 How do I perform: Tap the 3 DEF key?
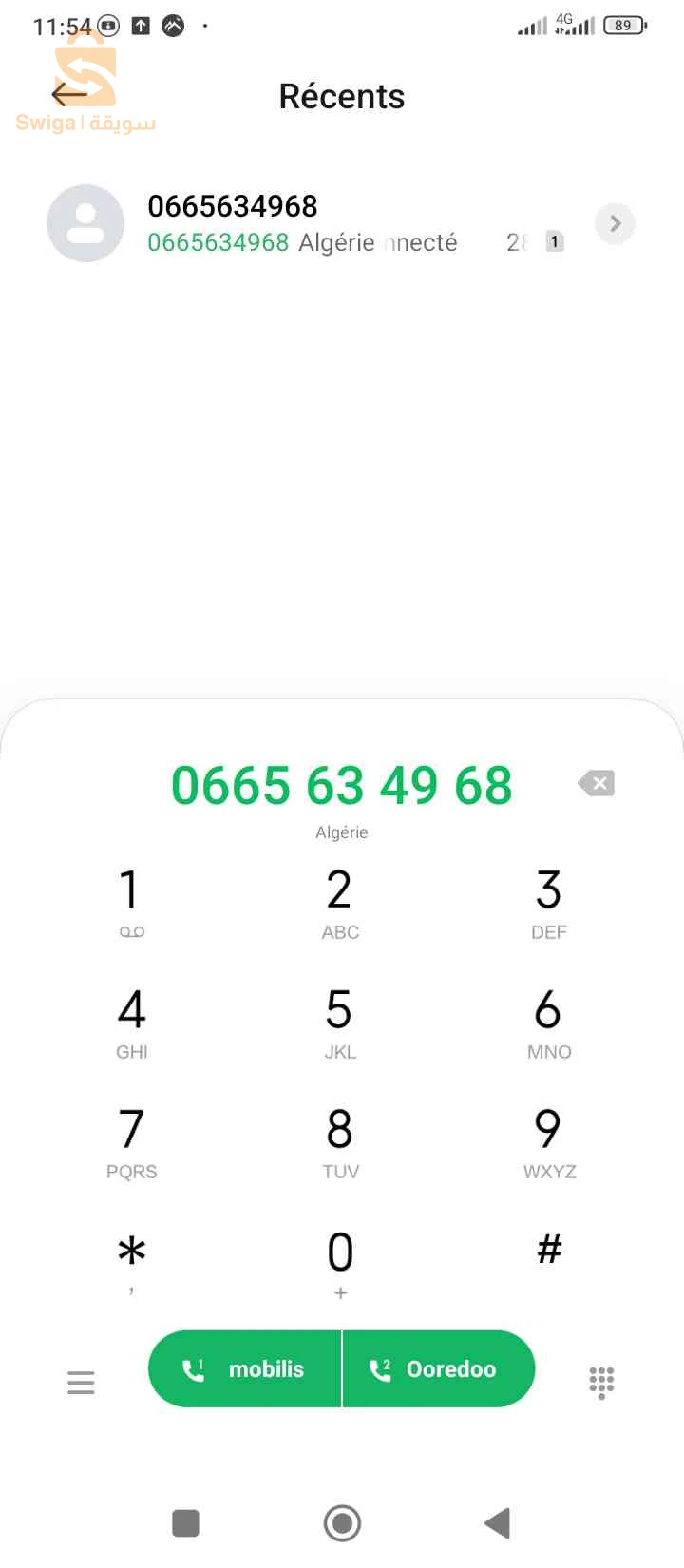coord(548,902)
